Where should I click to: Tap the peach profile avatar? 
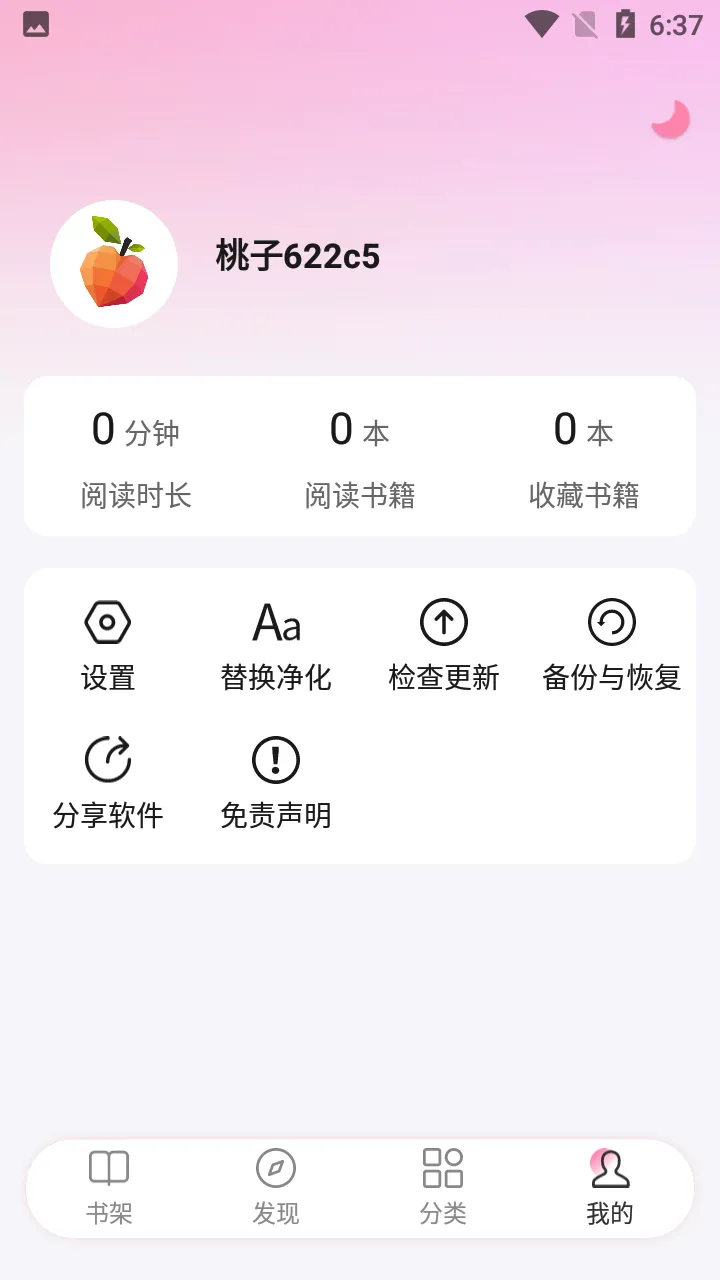coord(114,264)
